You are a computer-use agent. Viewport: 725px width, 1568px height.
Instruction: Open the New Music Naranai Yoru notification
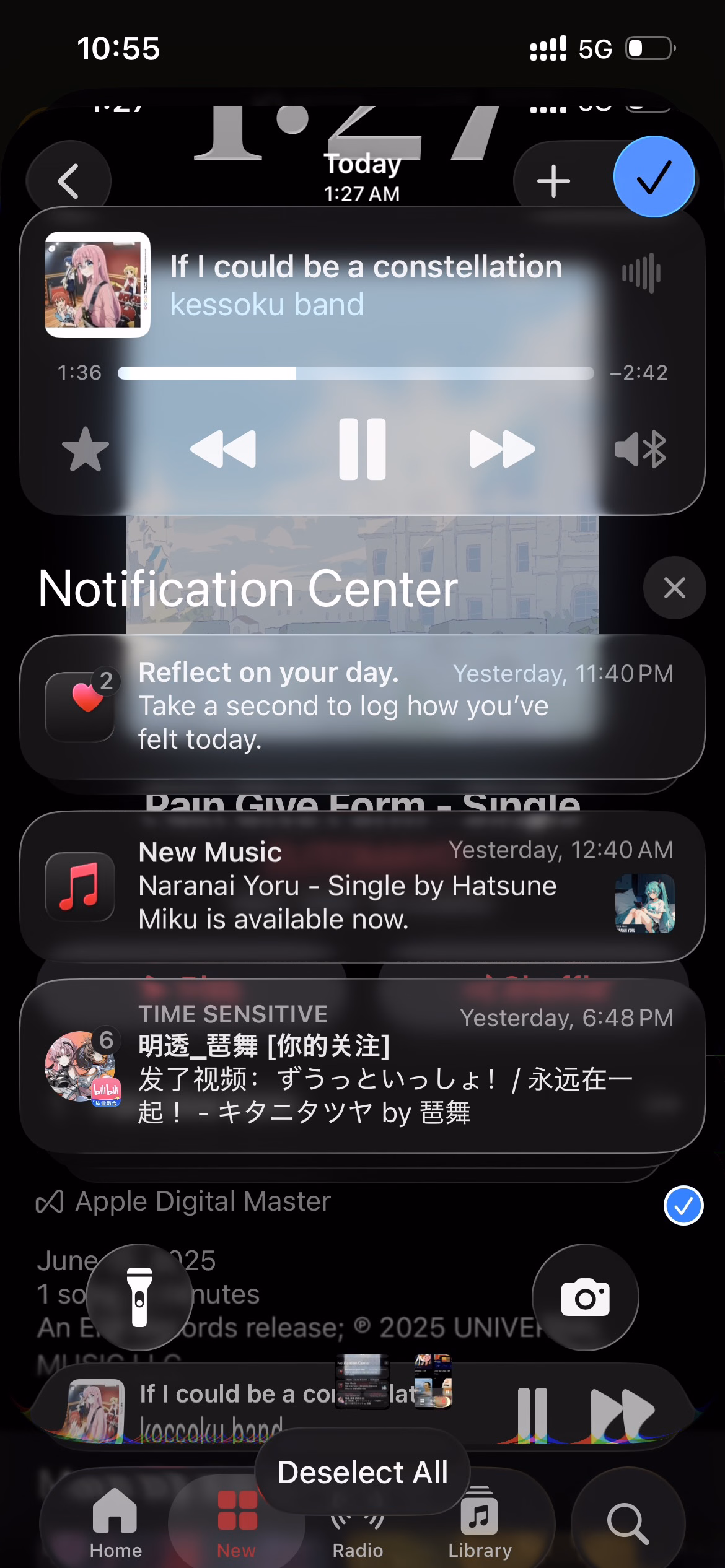(x=362, y=886)
